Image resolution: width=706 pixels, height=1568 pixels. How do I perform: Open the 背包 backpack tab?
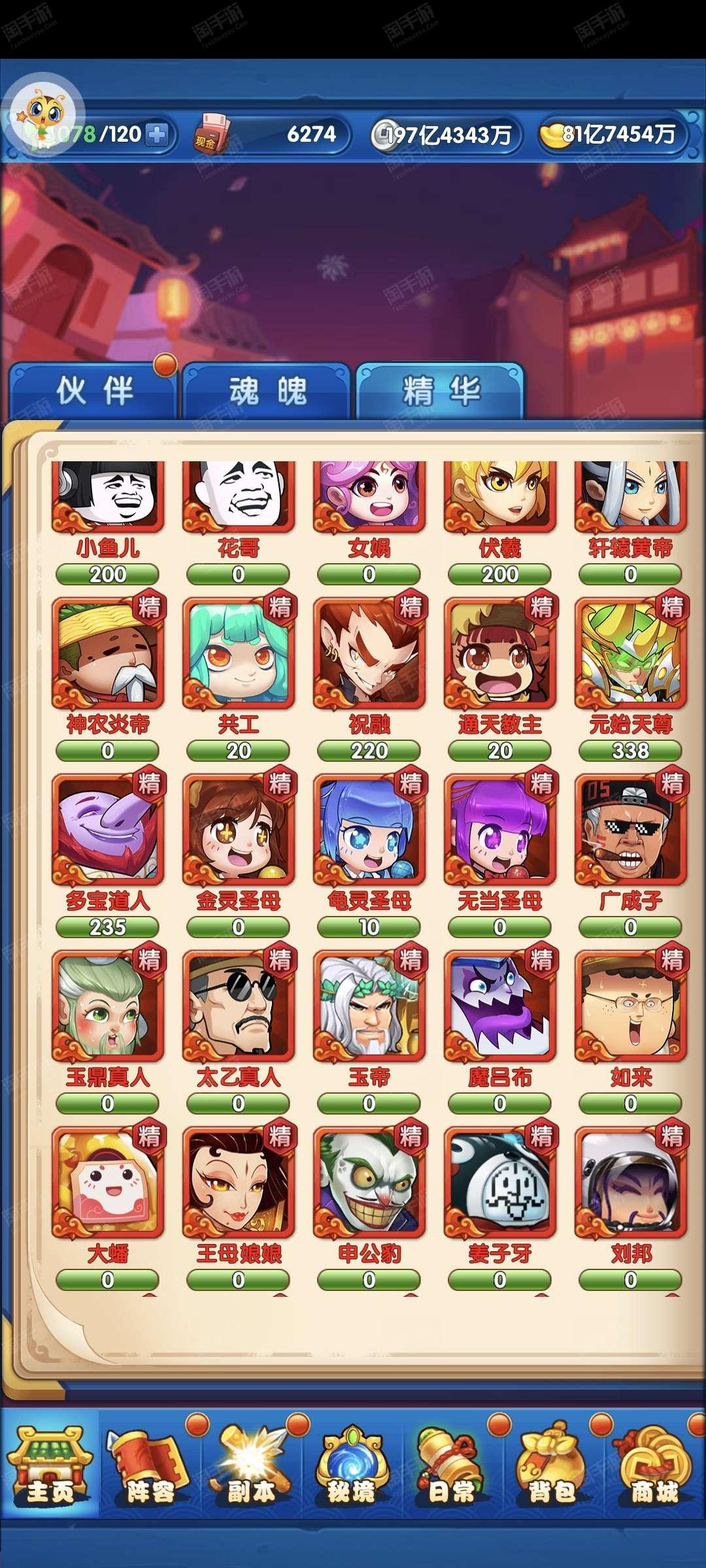553,1468
